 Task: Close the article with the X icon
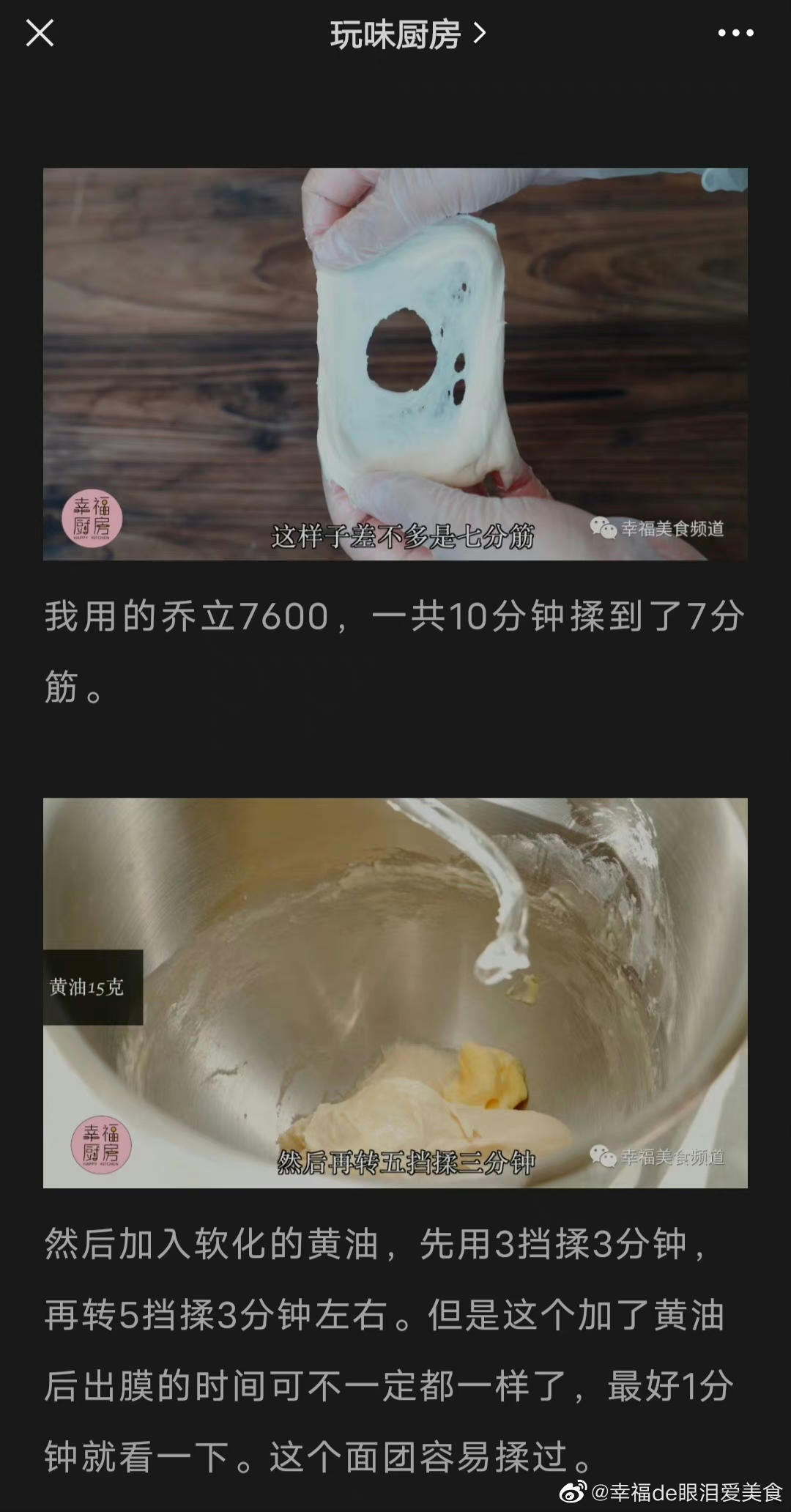[x=40, y=34]
